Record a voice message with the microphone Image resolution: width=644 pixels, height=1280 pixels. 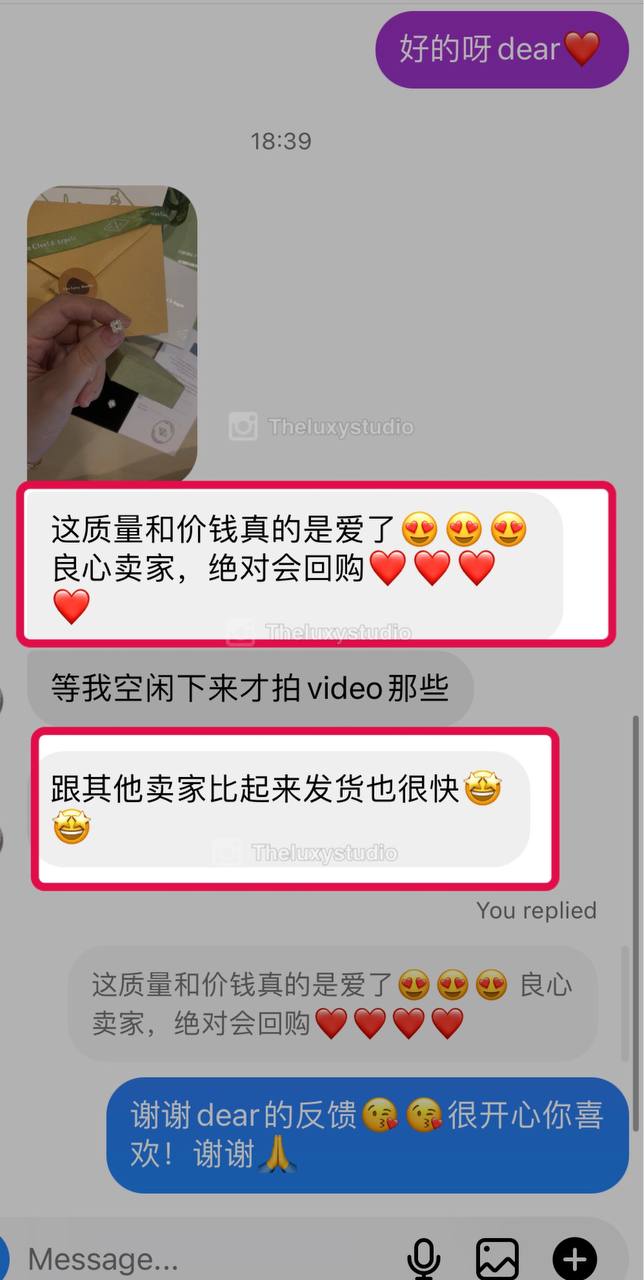(424, 1258)
